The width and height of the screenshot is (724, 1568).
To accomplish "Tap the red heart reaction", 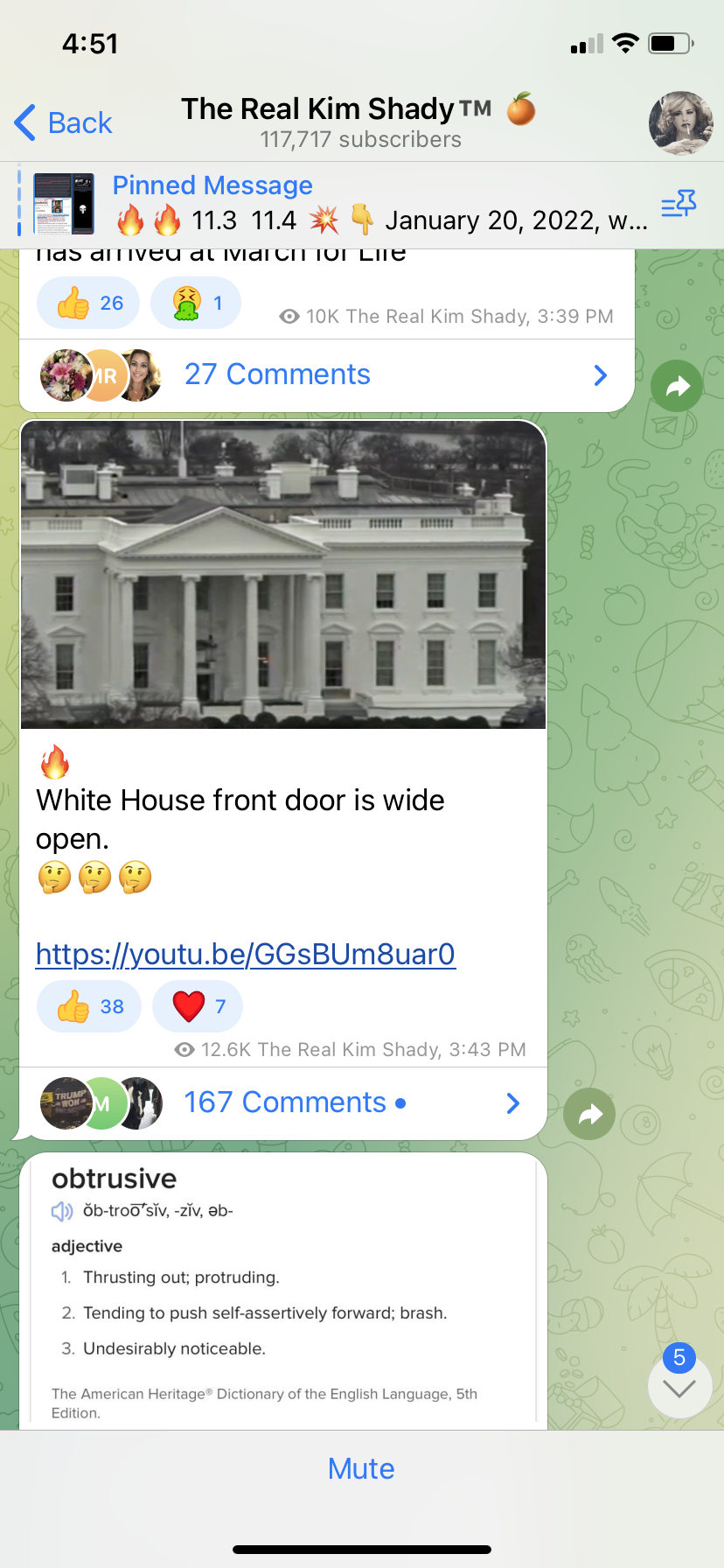I will tap(198, 1006).
